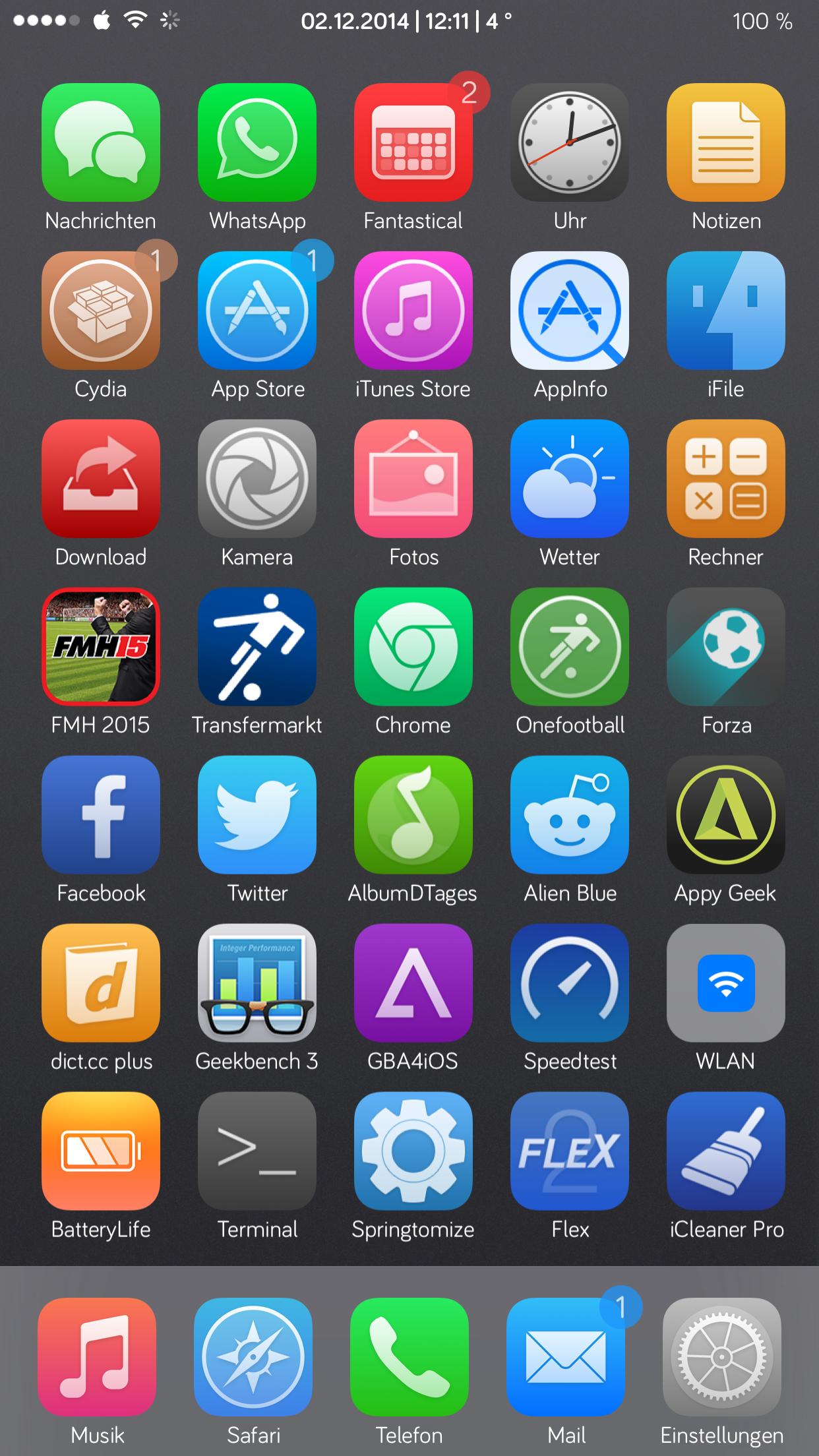The height and width of the screenshot is (1456, 819).
Task: Open the App Store
Action: tap(257, 310)
